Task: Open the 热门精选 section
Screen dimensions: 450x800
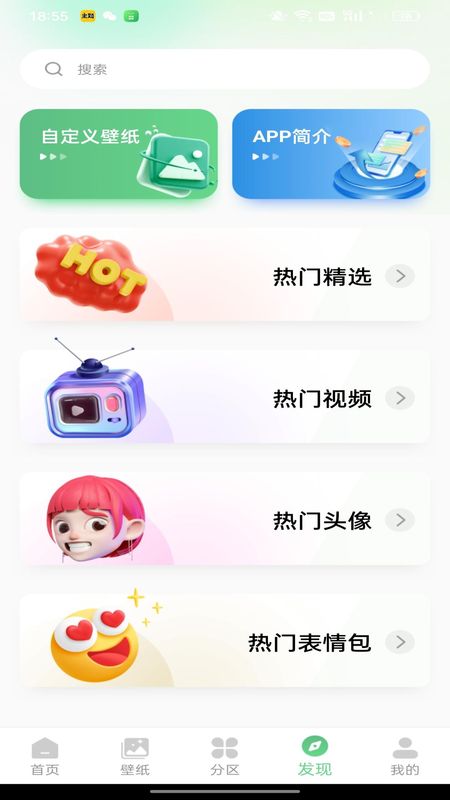Action: coord(224,275)
